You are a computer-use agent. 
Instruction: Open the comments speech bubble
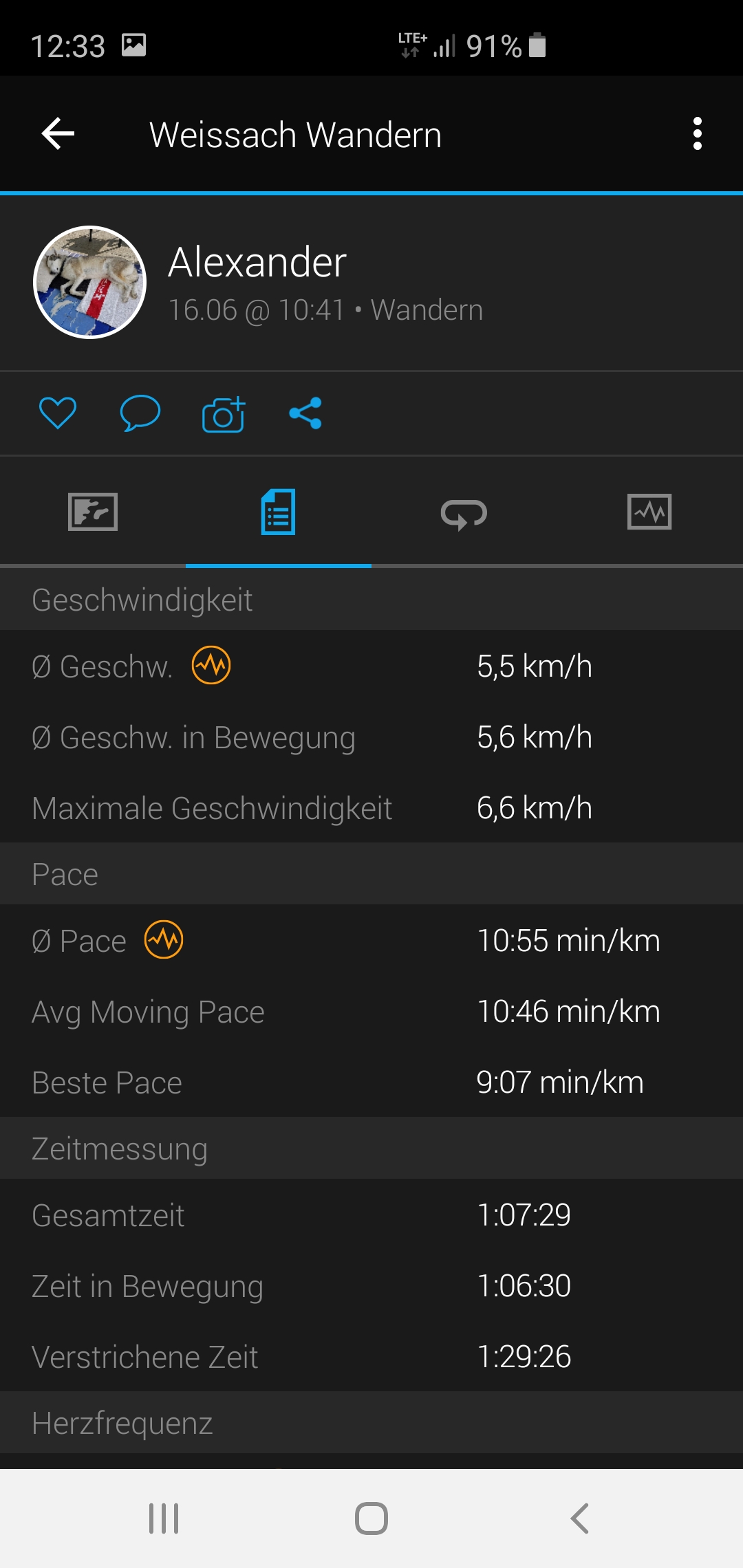140,413
